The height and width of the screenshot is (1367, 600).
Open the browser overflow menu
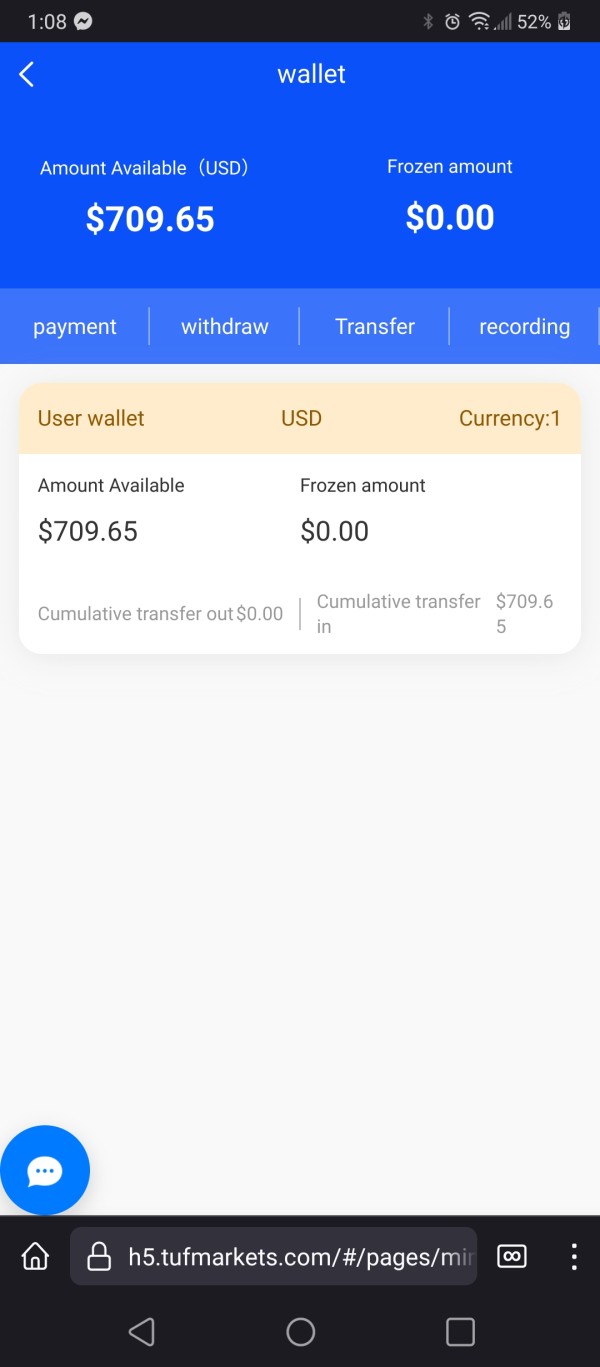coord(574,1256)
